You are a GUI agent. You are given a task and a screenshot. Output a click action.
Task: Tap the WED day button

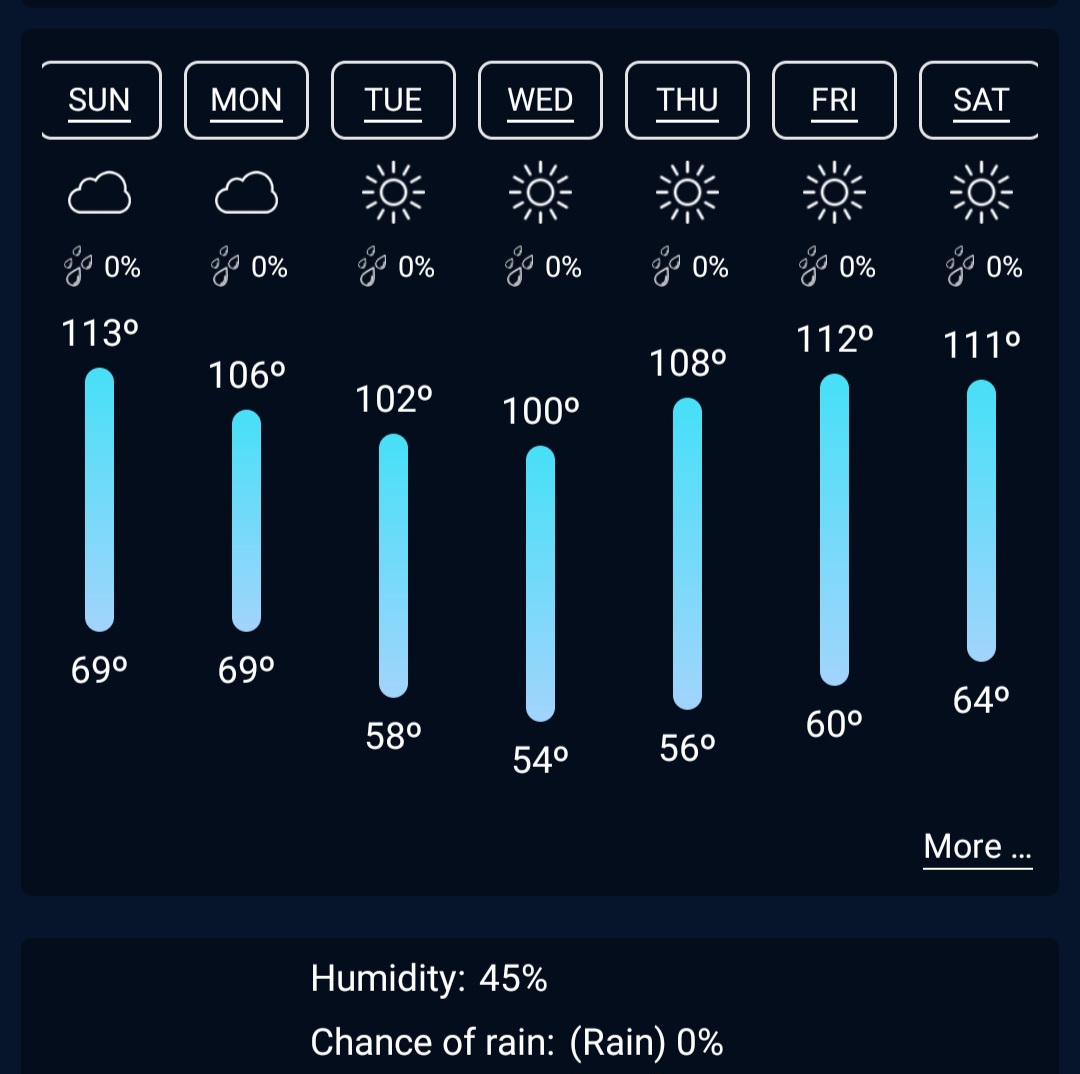pos(540,100)
